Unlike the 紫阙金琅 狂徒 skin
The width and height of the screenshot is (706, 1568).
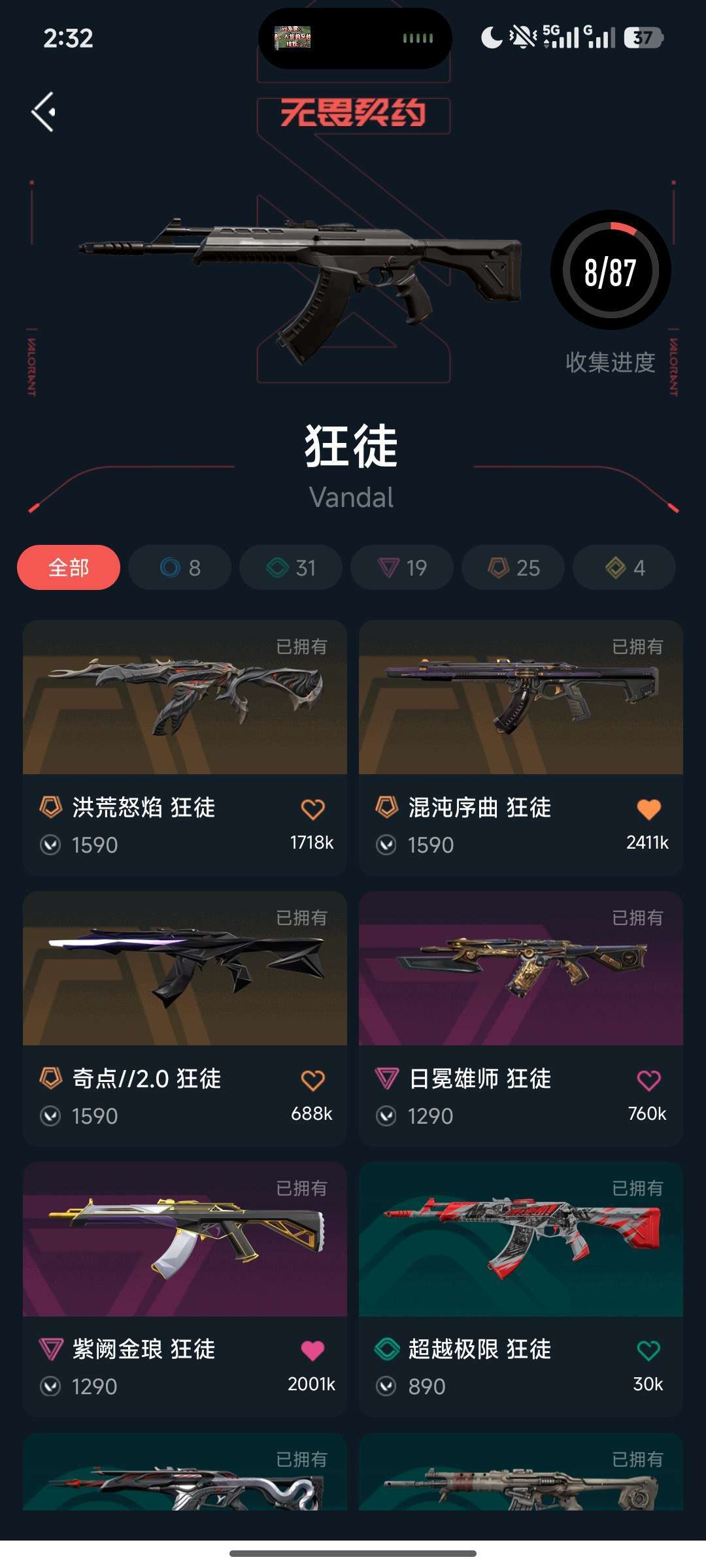tap(312, 1350)
